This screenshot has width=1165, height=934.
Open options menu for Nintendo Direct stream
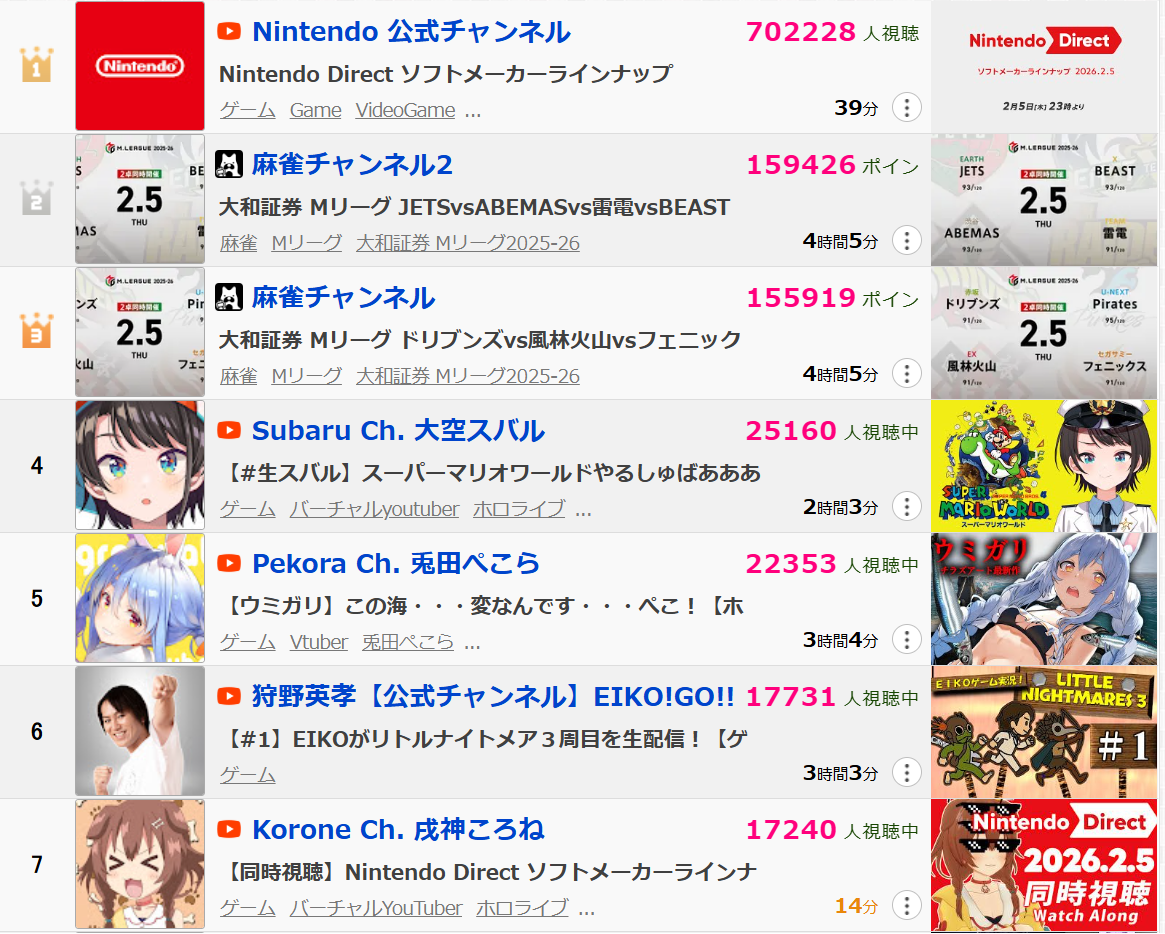906,107
